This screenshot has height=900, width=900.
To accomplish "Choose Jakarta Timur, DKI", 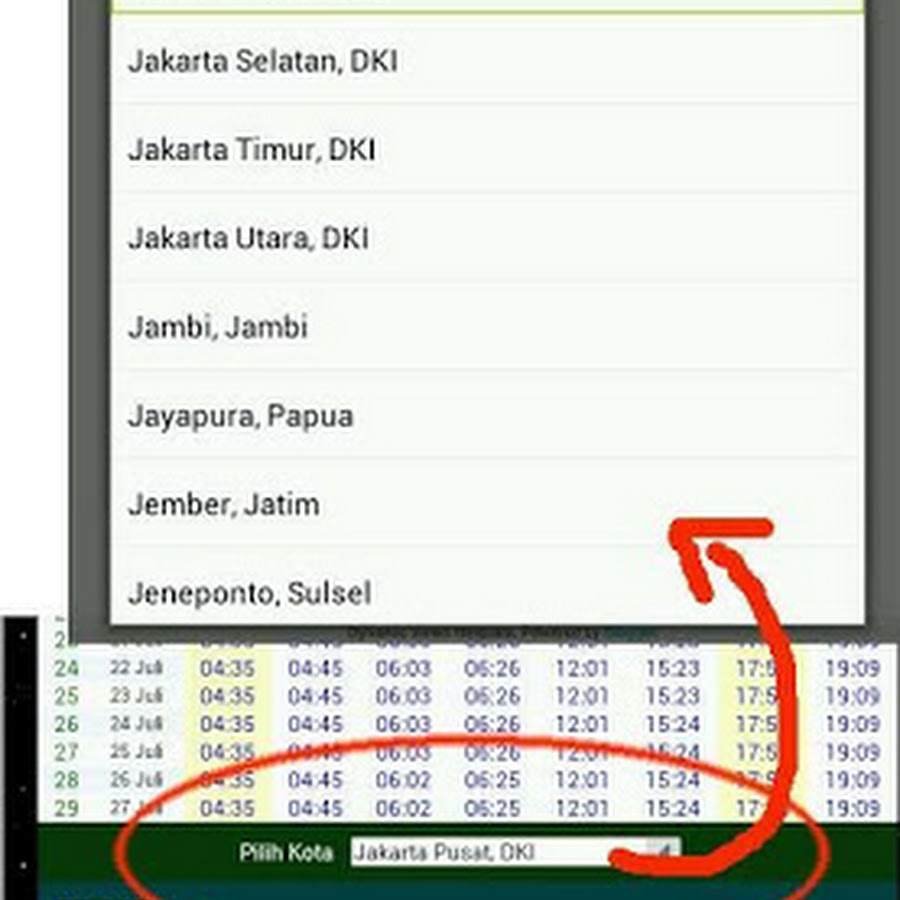I will pyautogui.click(x=487, y=148).
